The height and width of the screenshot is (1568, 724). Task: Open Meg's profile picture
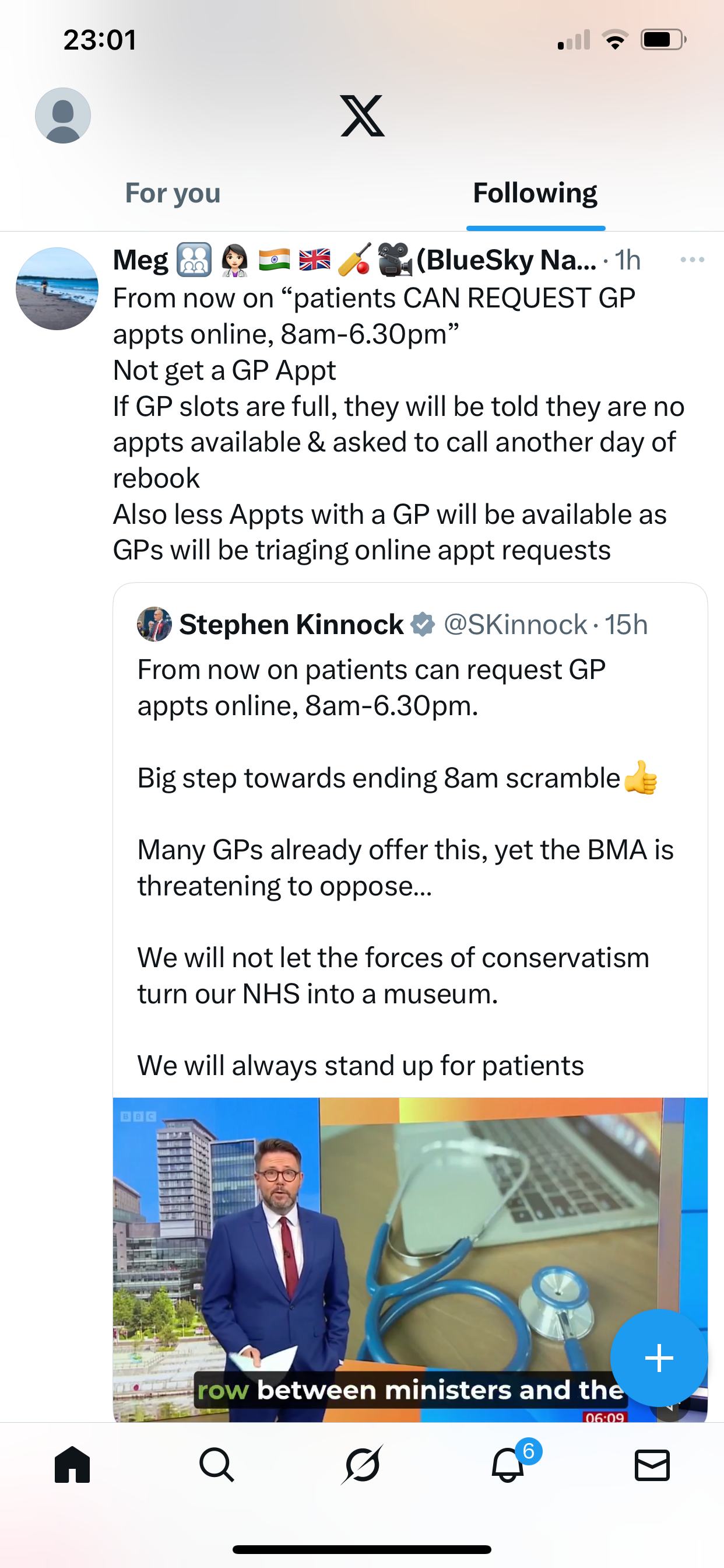point(57,289)
